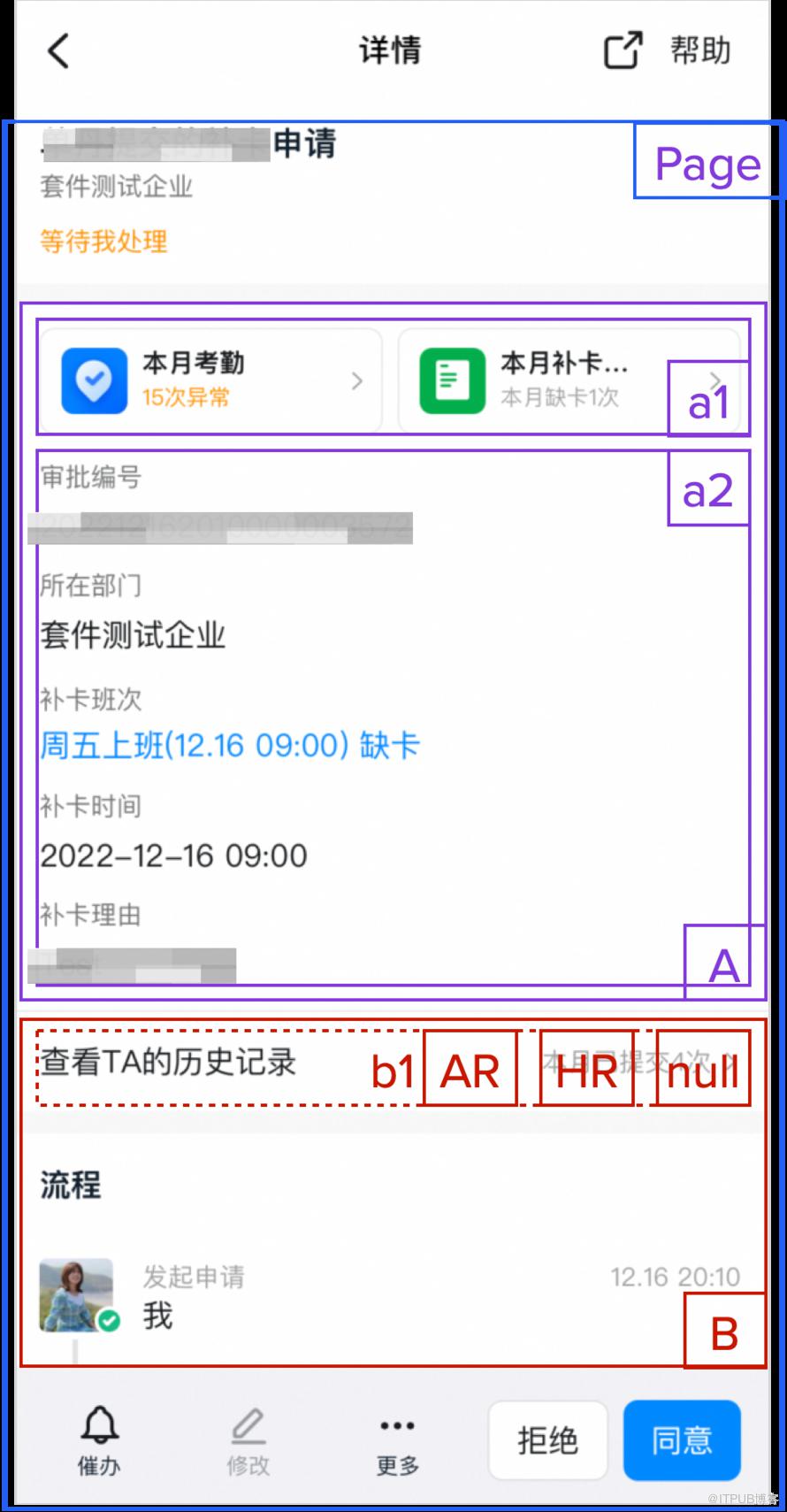The image size is (787, 1512).
Task: Reject the request with 拒绝
Action: point(547,1439)
